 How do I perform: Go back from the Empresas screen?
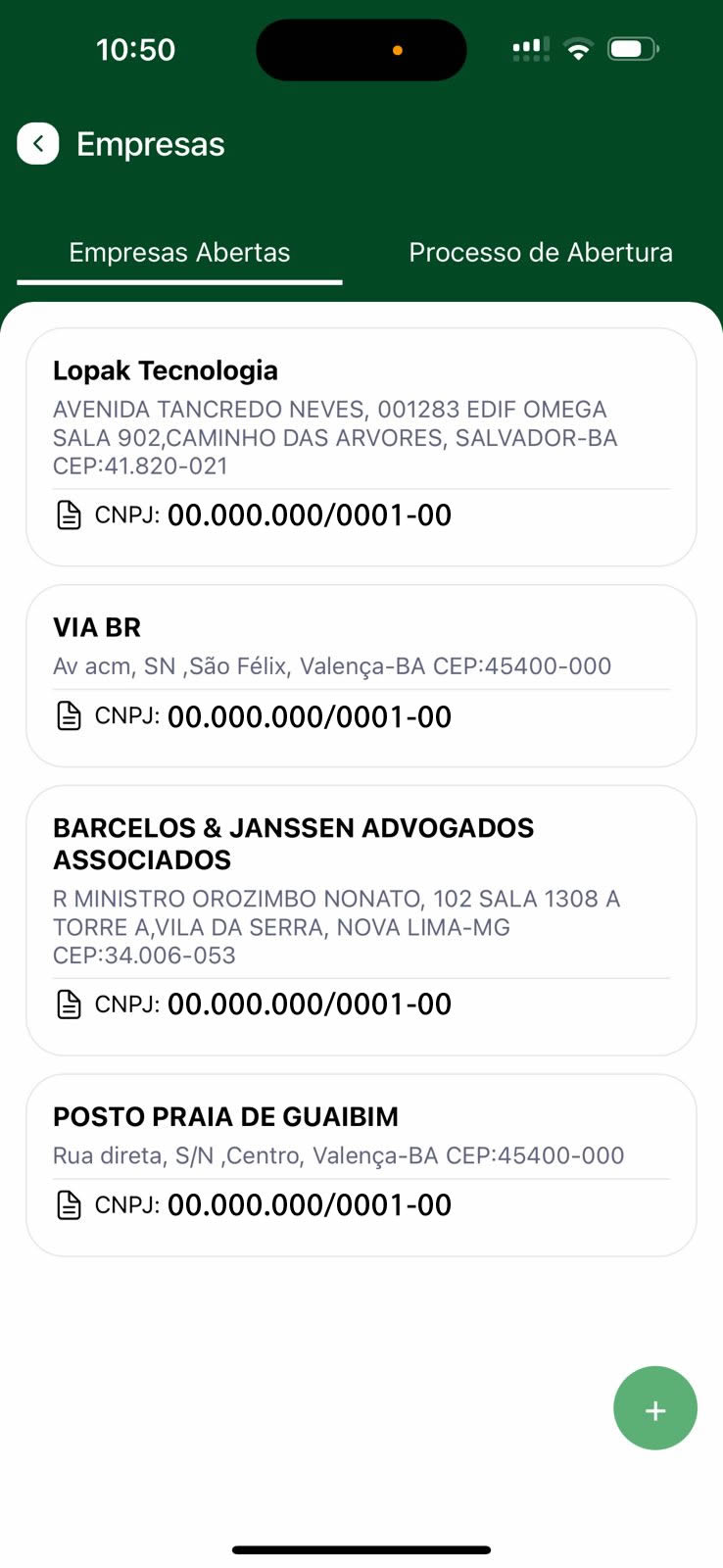pos(38,144)
